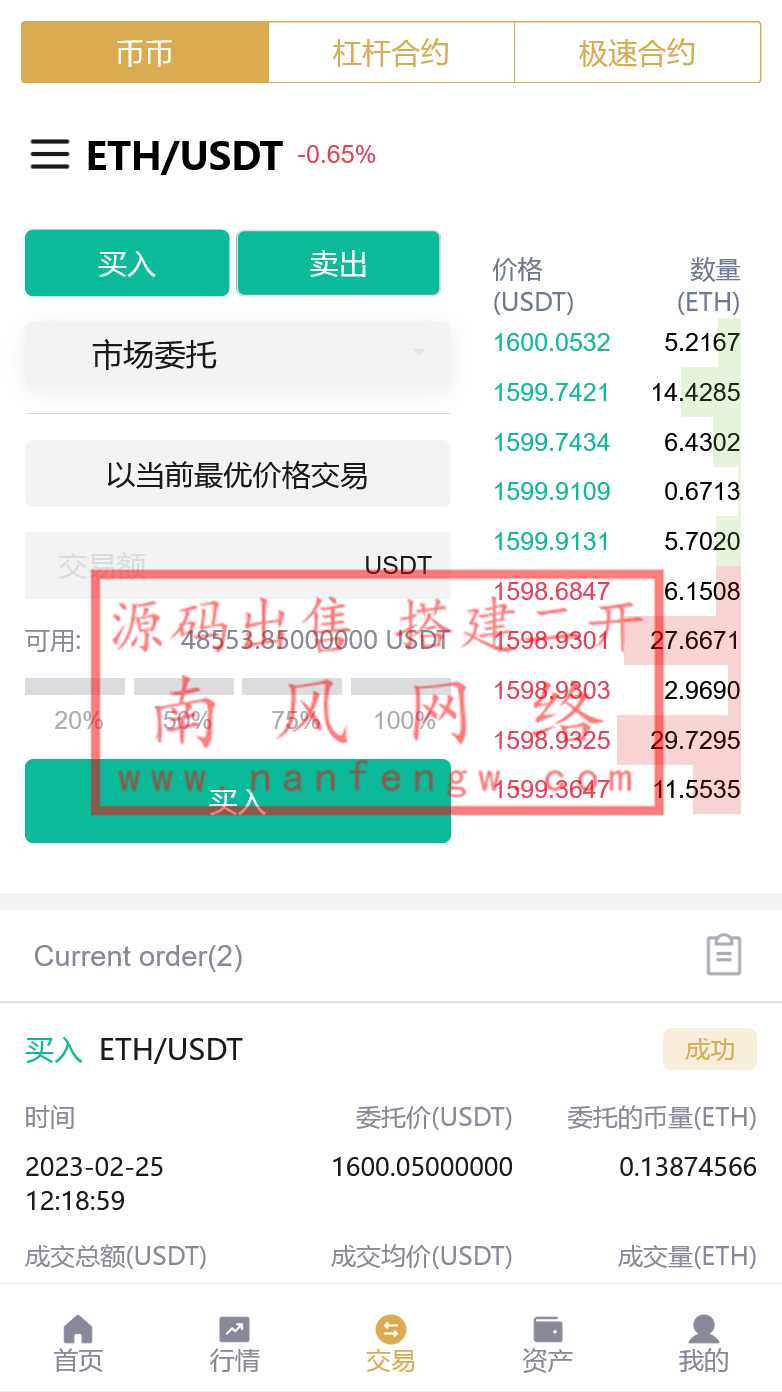This screenshot has width=782, height=1392.
Task: Tap the 交易额 USDT amount field
Action: pyautogui.click(x=200, y=565)
